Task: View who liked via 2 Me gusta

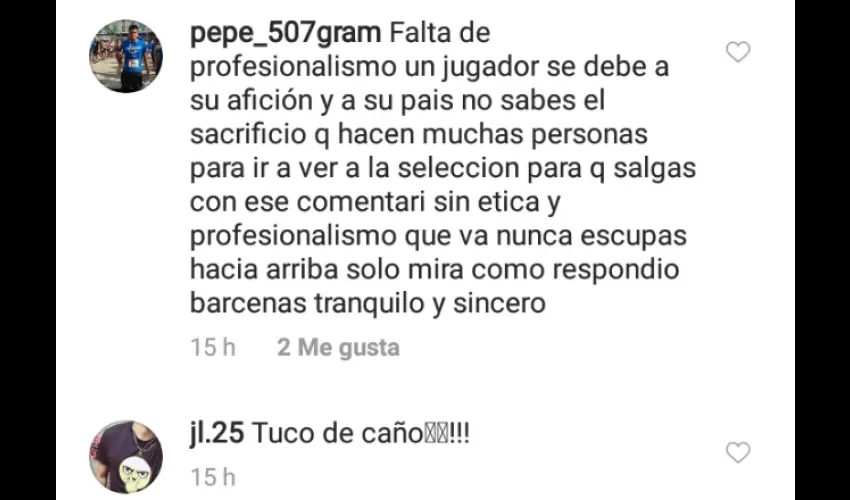Action: point(338,348)
